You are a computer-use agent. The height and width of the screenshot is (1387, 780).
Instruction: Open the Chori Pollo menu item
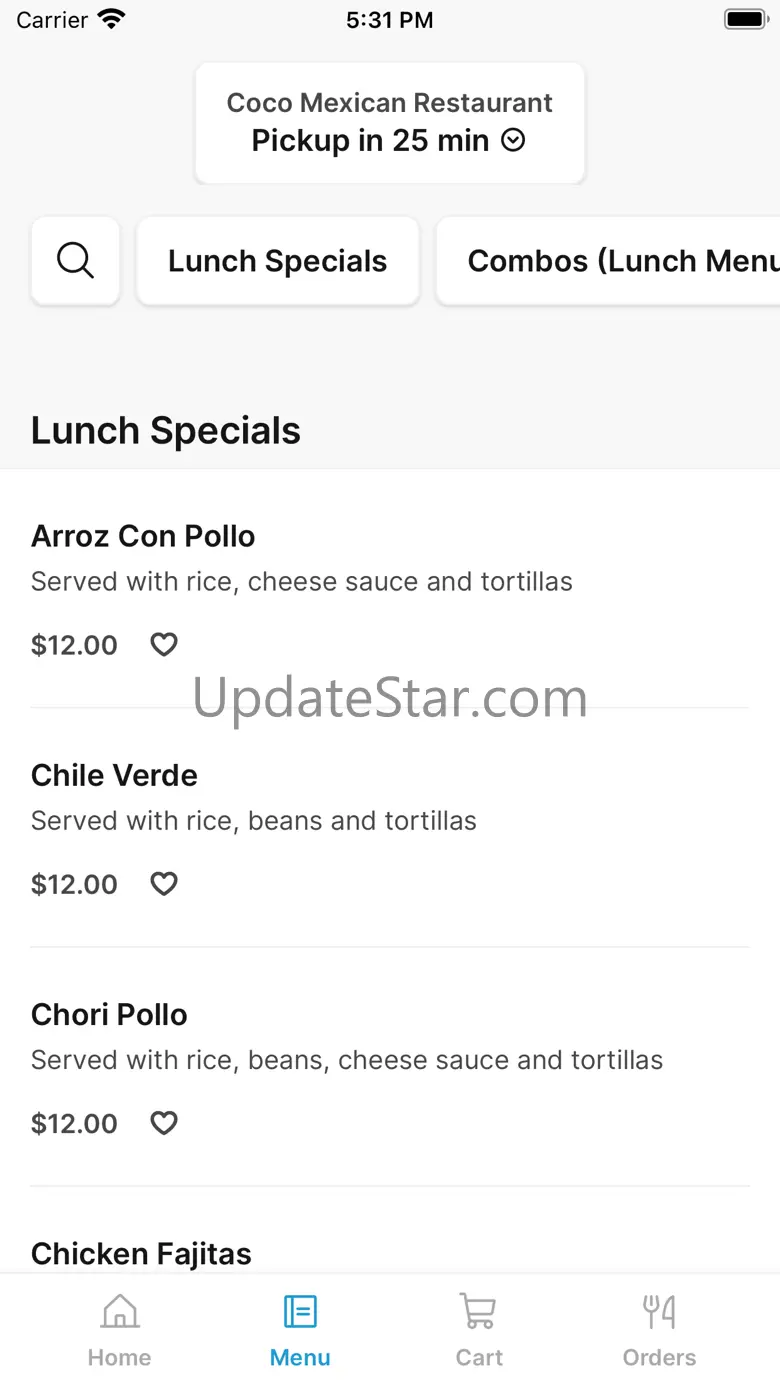(x=109, y=1014)
